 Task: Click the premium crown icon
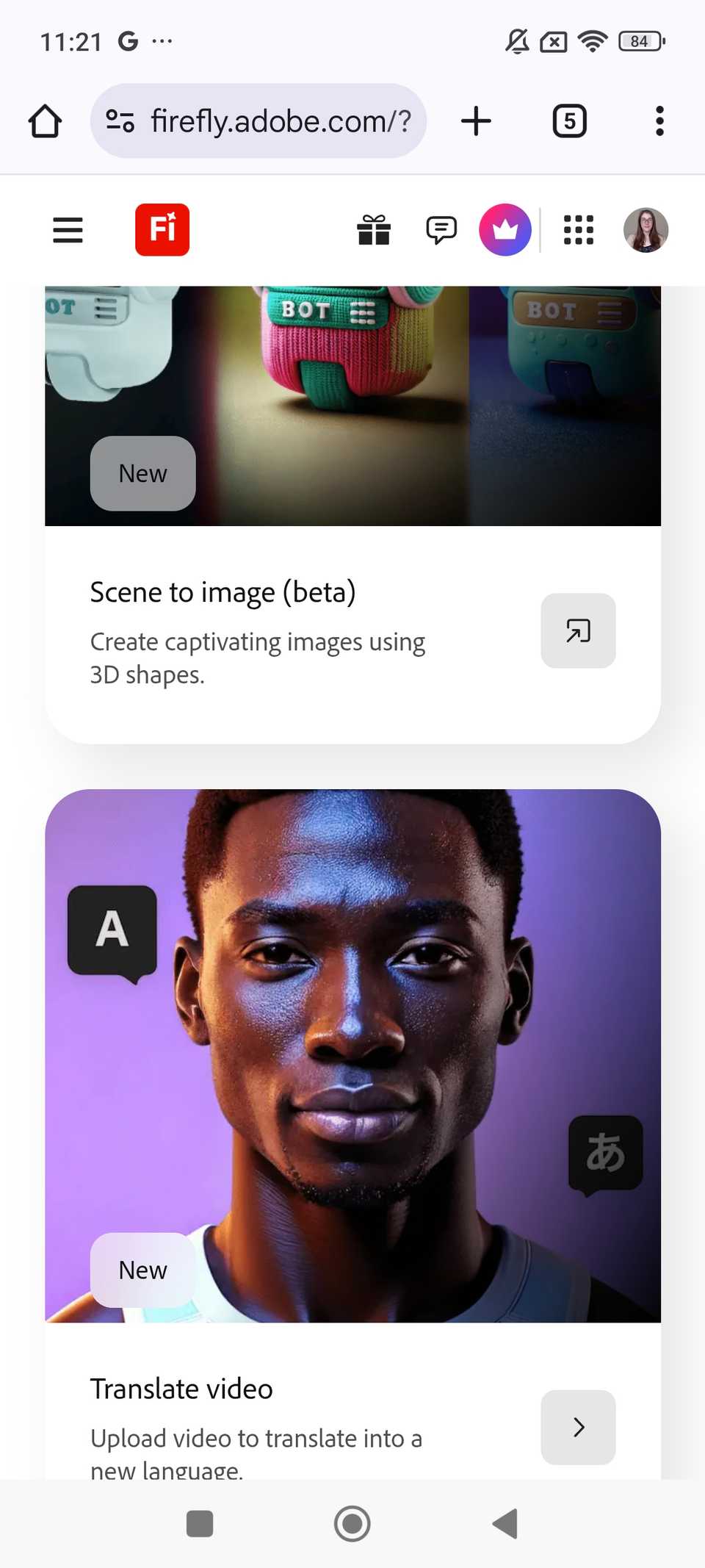(505, 230)
